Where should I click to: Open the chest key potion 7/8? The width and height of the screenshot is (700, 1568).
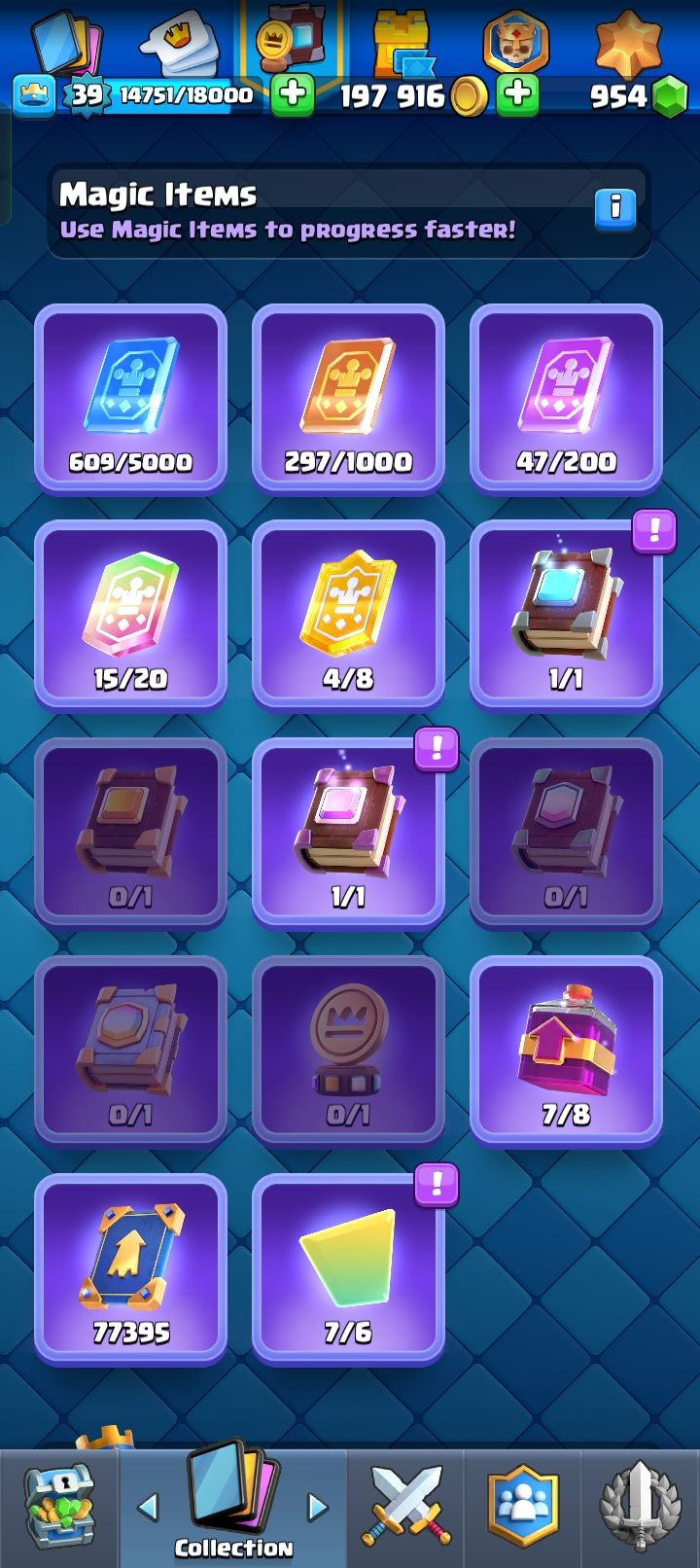[x=566, y=1051]
